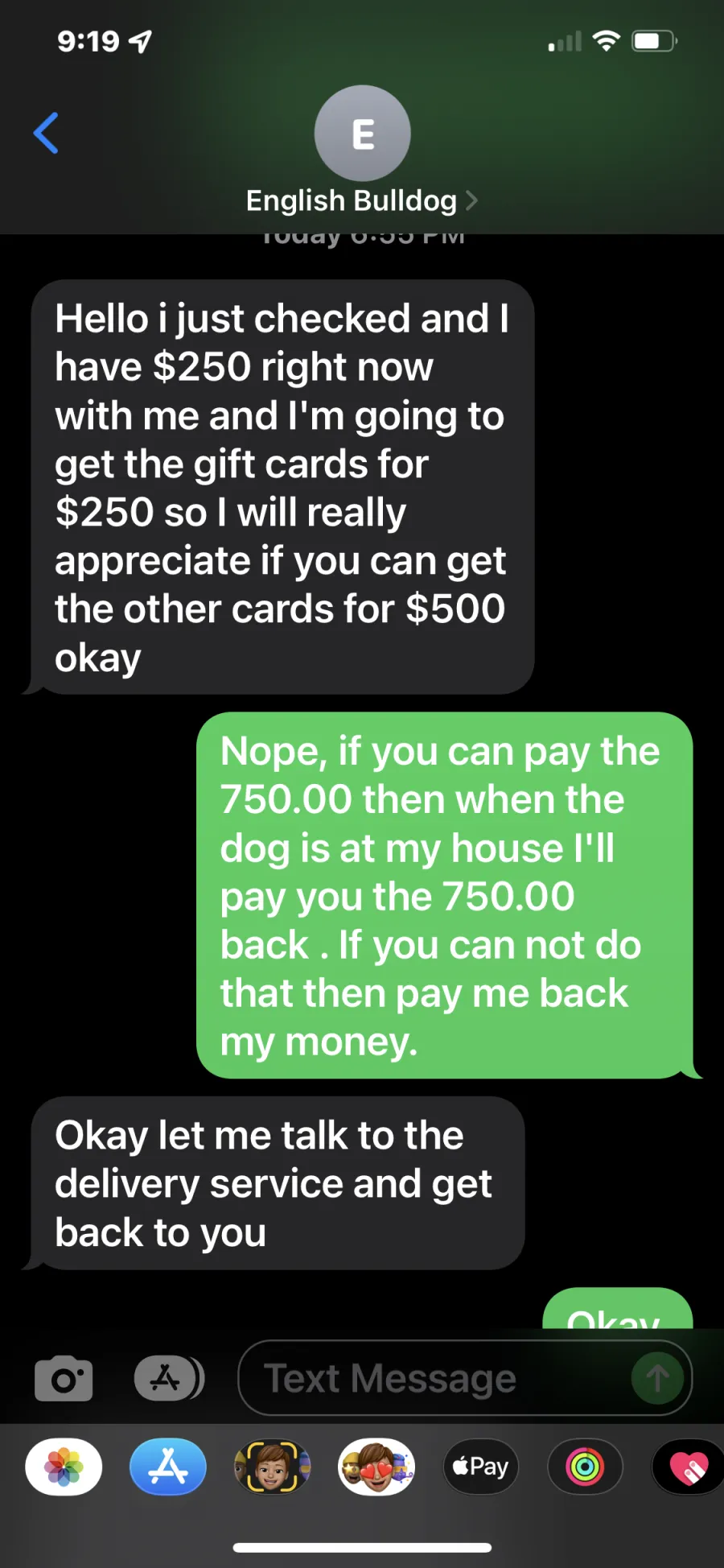Open Fitness activity rings sticker app
The image size is (724, 1568).
(585, 1467)
